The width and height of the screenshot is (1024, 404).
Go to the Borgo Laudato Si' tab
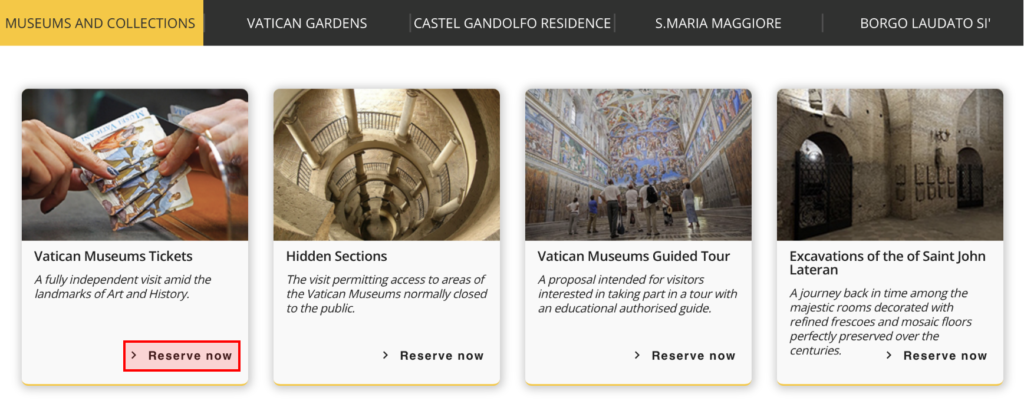925,23
